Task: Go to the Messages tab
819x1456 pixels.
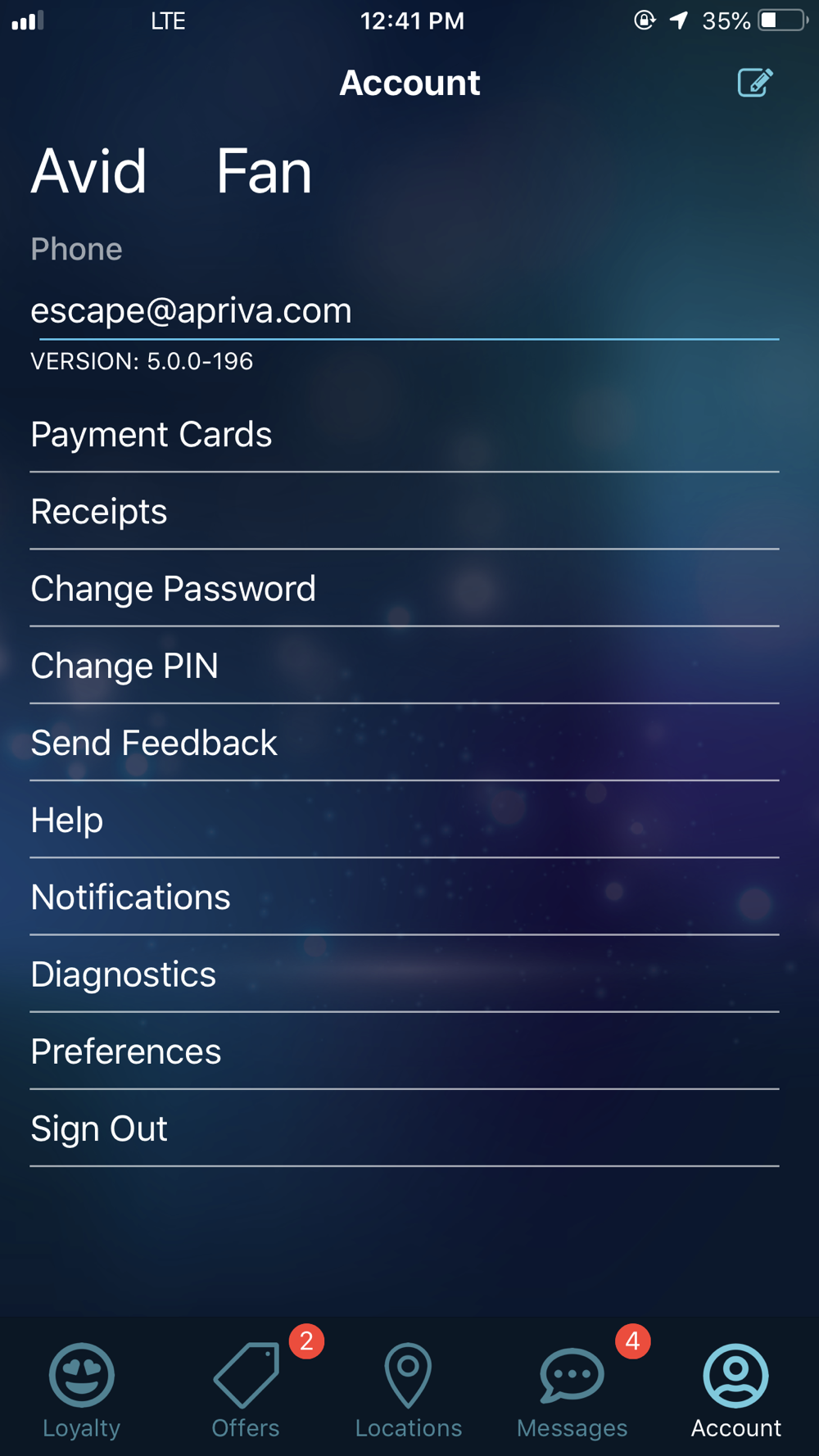Action: (x=572, y=1390)
